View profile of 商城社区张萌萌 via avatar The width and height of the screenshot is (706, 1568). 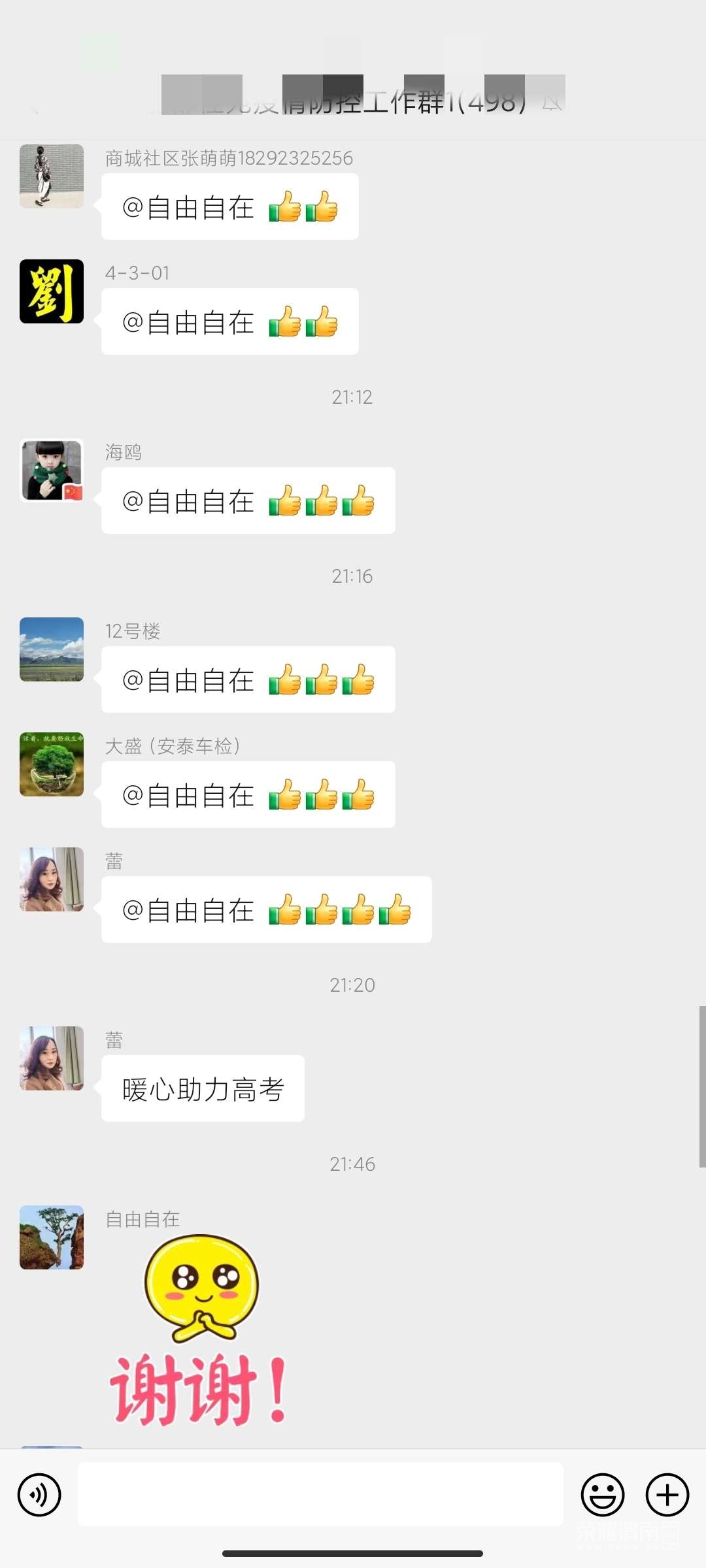pyautogui.click(x=52, y=176)
